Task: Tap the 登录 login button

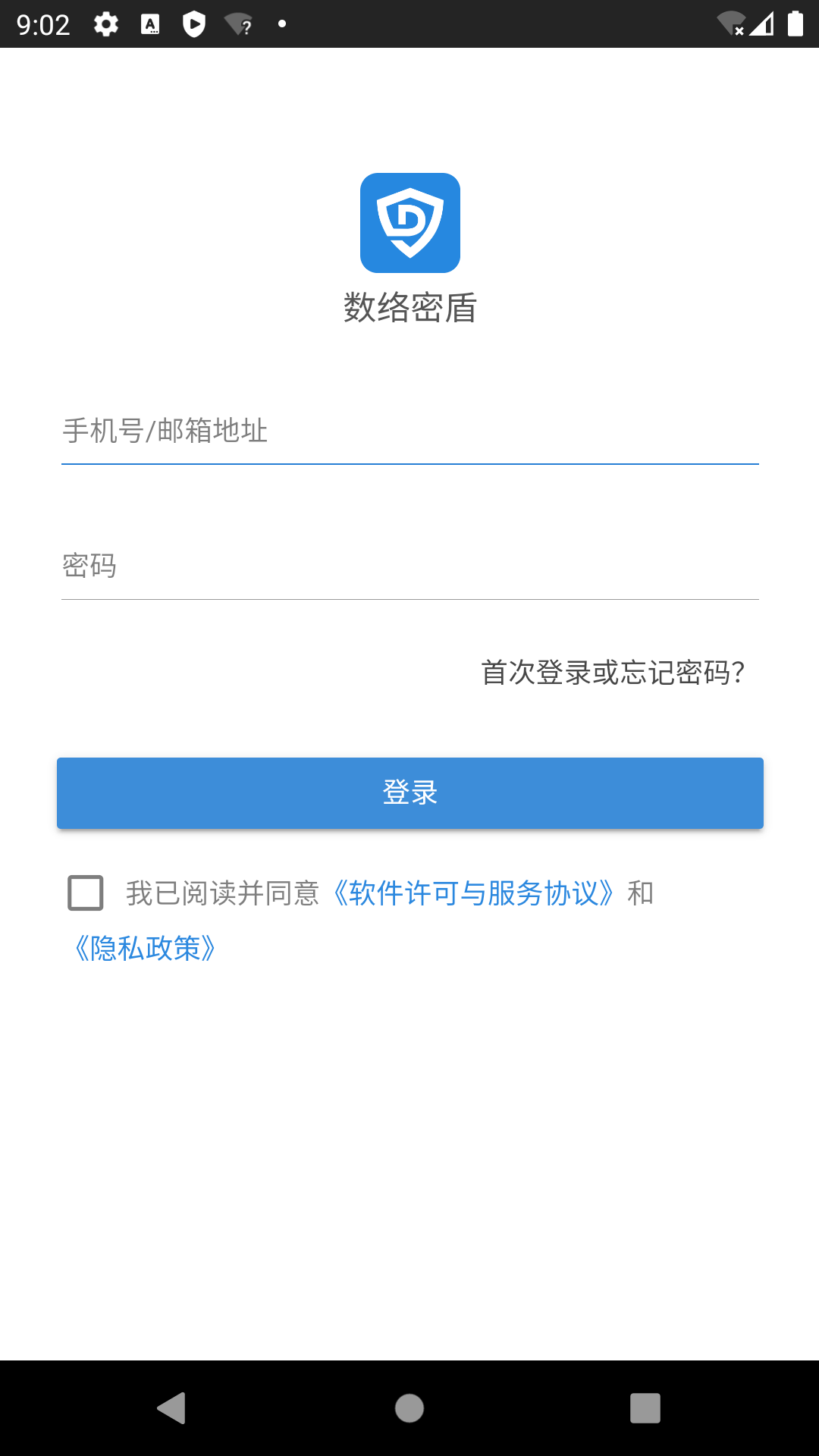Action: (409, 792)
